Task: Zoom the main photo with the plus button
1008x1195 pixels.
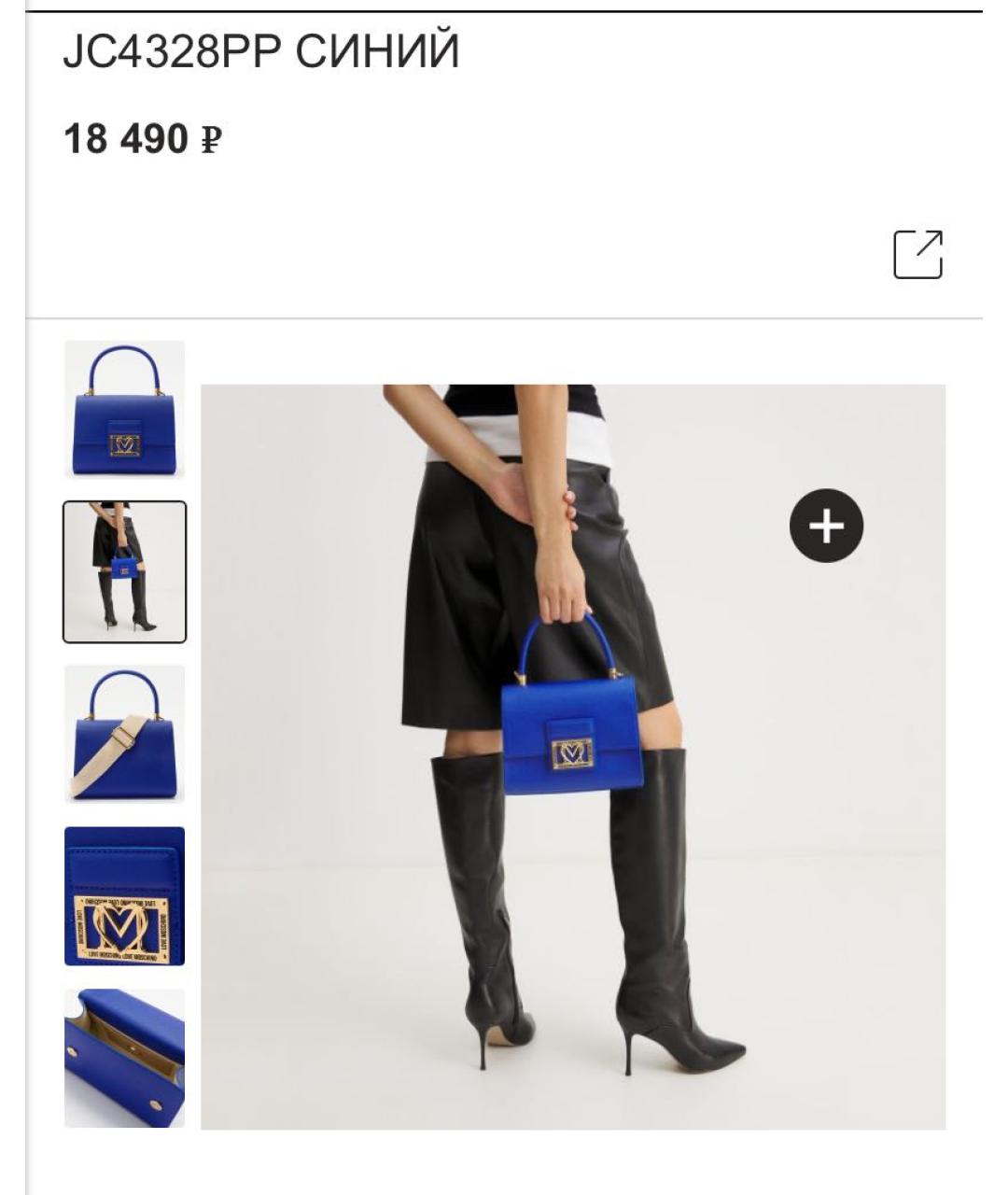Action: pos(826,526)
